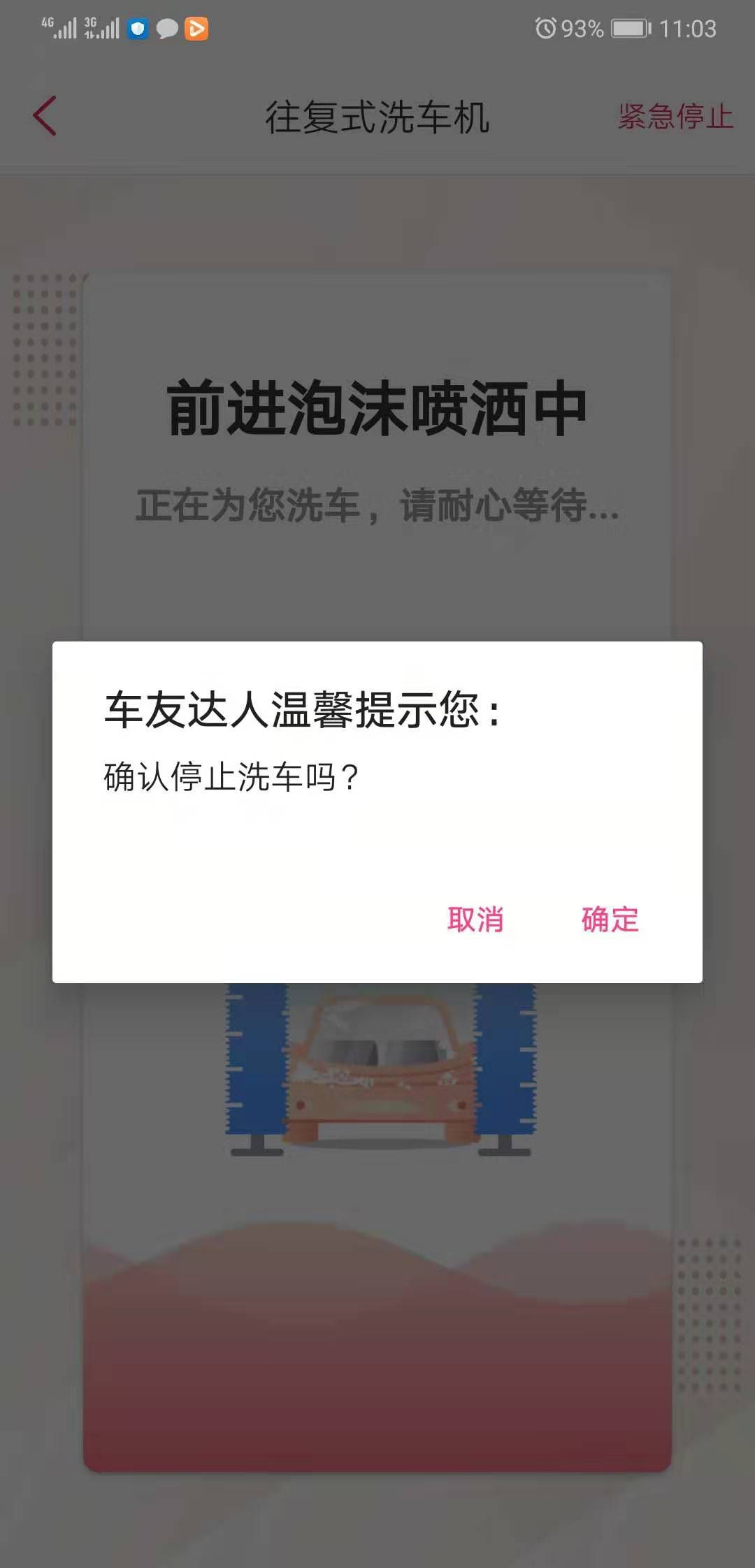The image size is (755, 1568).
Task: Cancel the stop confirmation with 取消
Action: (476, 921)
